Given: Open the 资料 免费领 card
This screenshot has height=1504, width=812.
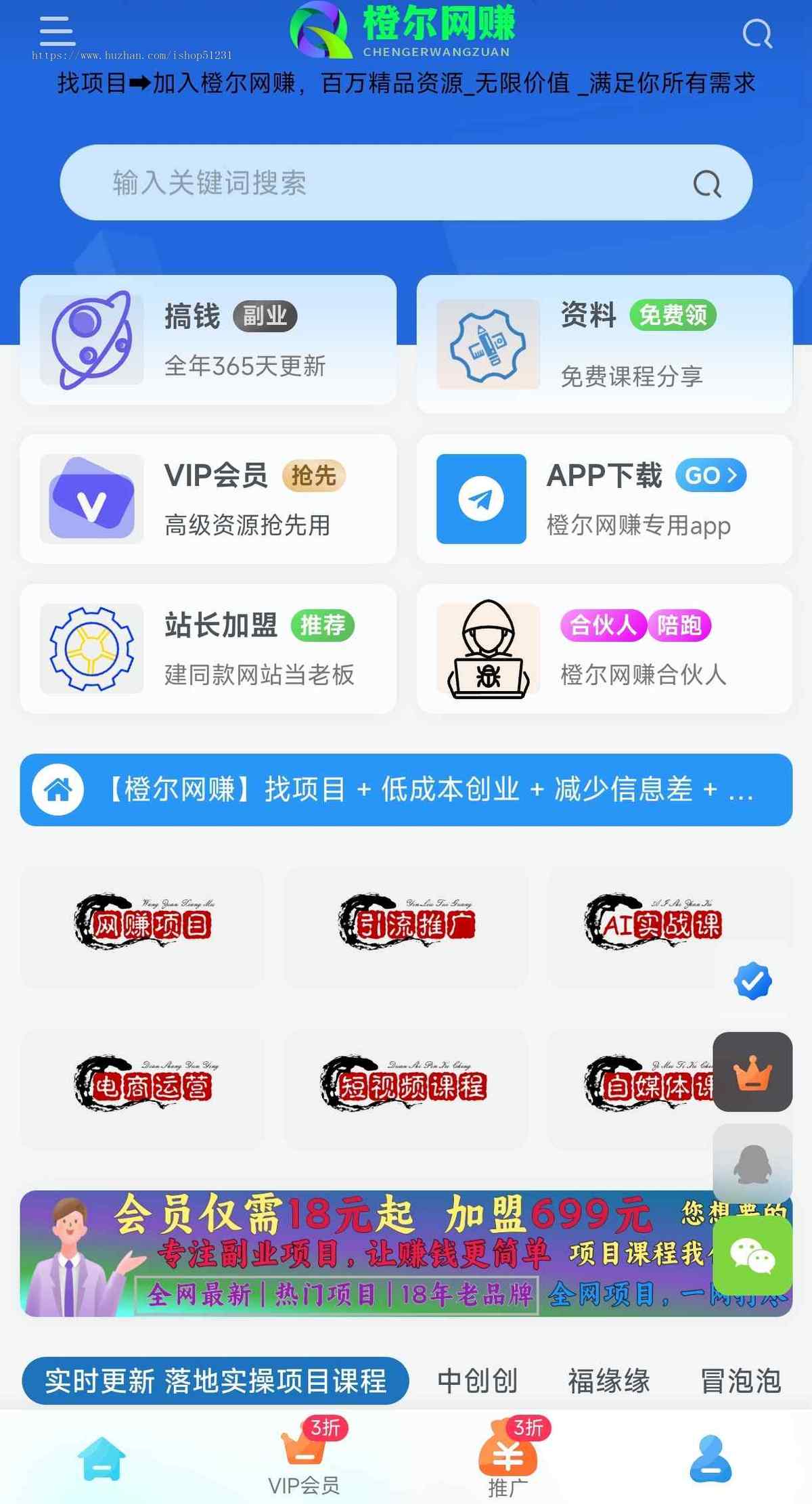Looking at the screenshot, I should pyautogui.click(x=604, y=344).
